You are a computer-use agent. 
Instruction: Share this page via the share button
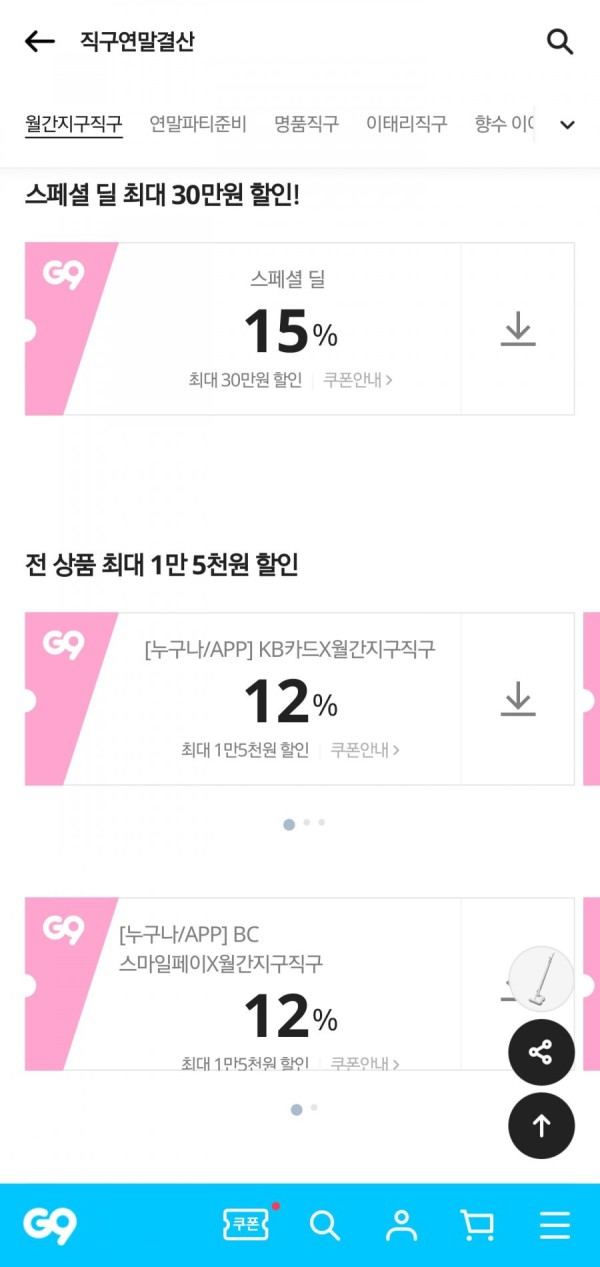click(541, 1052)
